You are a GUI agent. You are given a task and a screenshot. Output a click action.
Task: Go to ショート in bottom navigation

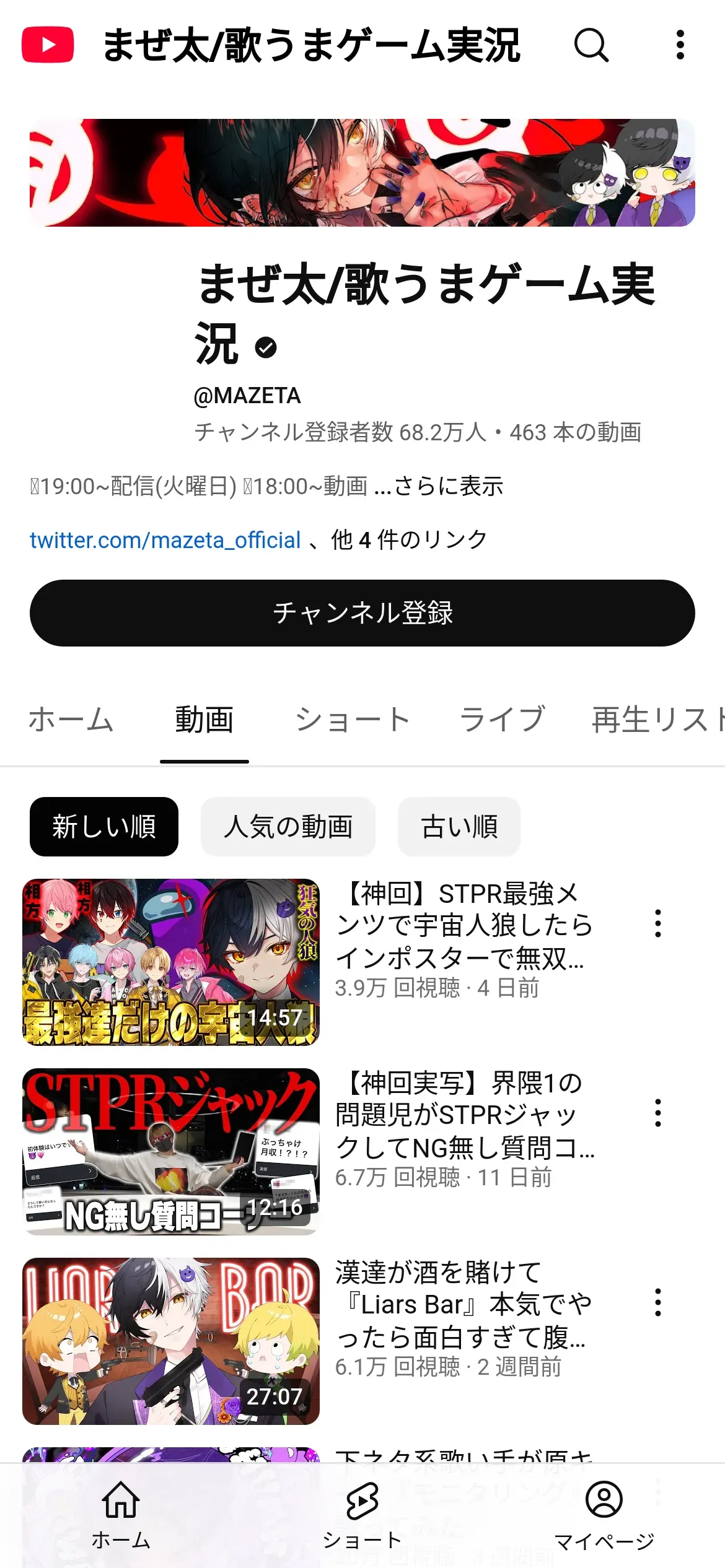(362, 1515)
